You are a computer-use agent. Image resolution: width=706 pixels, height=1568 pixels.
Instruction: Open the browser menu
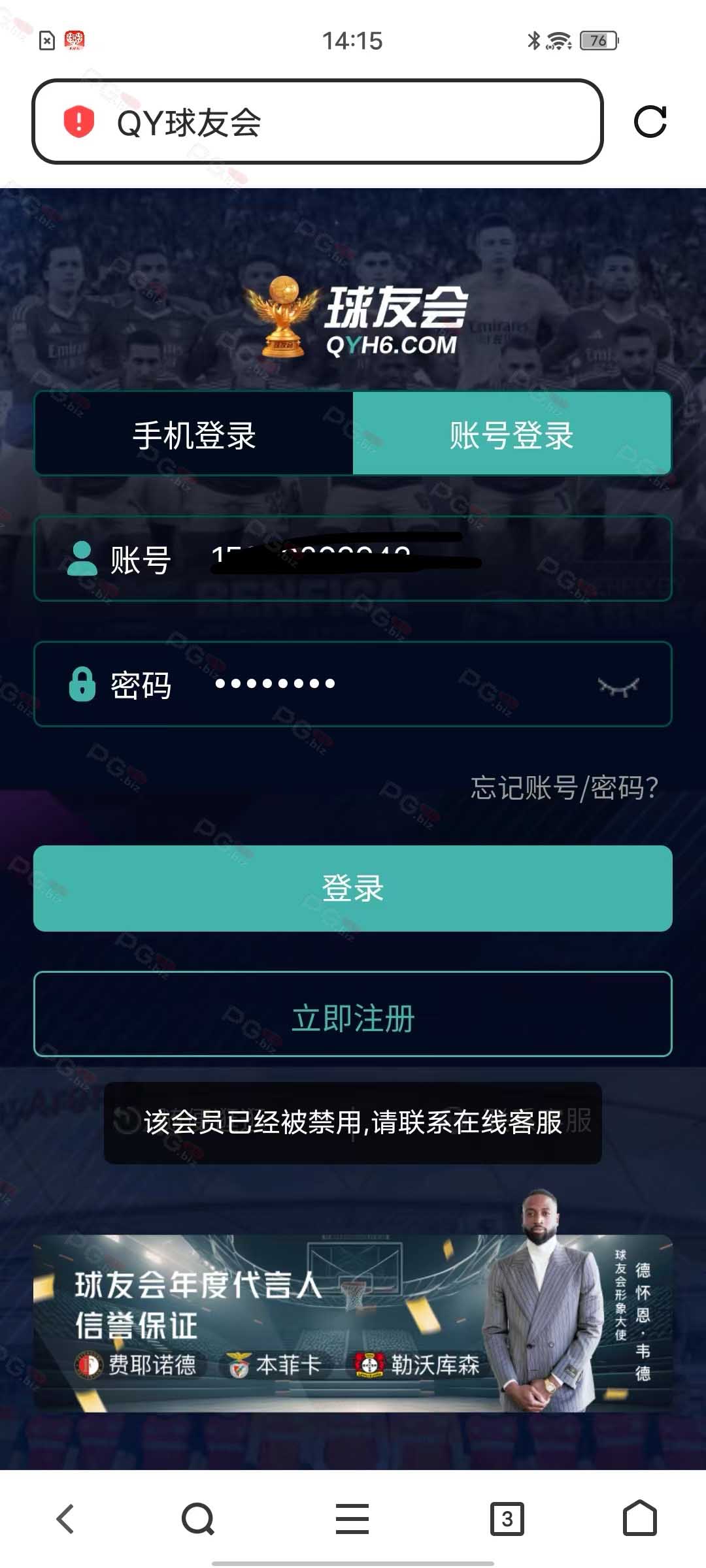(x=352, y=1518)
